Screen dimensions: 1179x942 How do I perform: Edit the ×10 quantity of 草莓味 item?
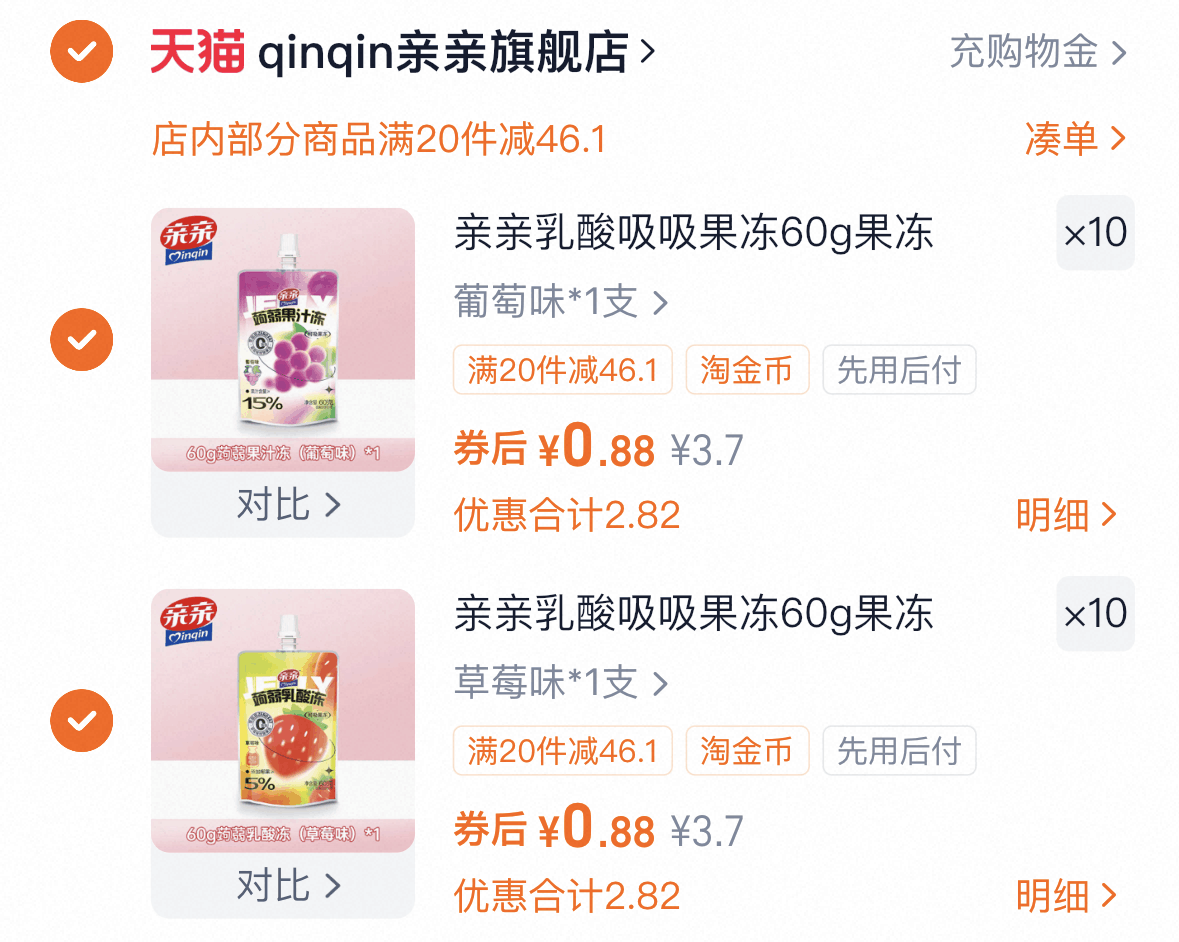tap(1095, 613)
